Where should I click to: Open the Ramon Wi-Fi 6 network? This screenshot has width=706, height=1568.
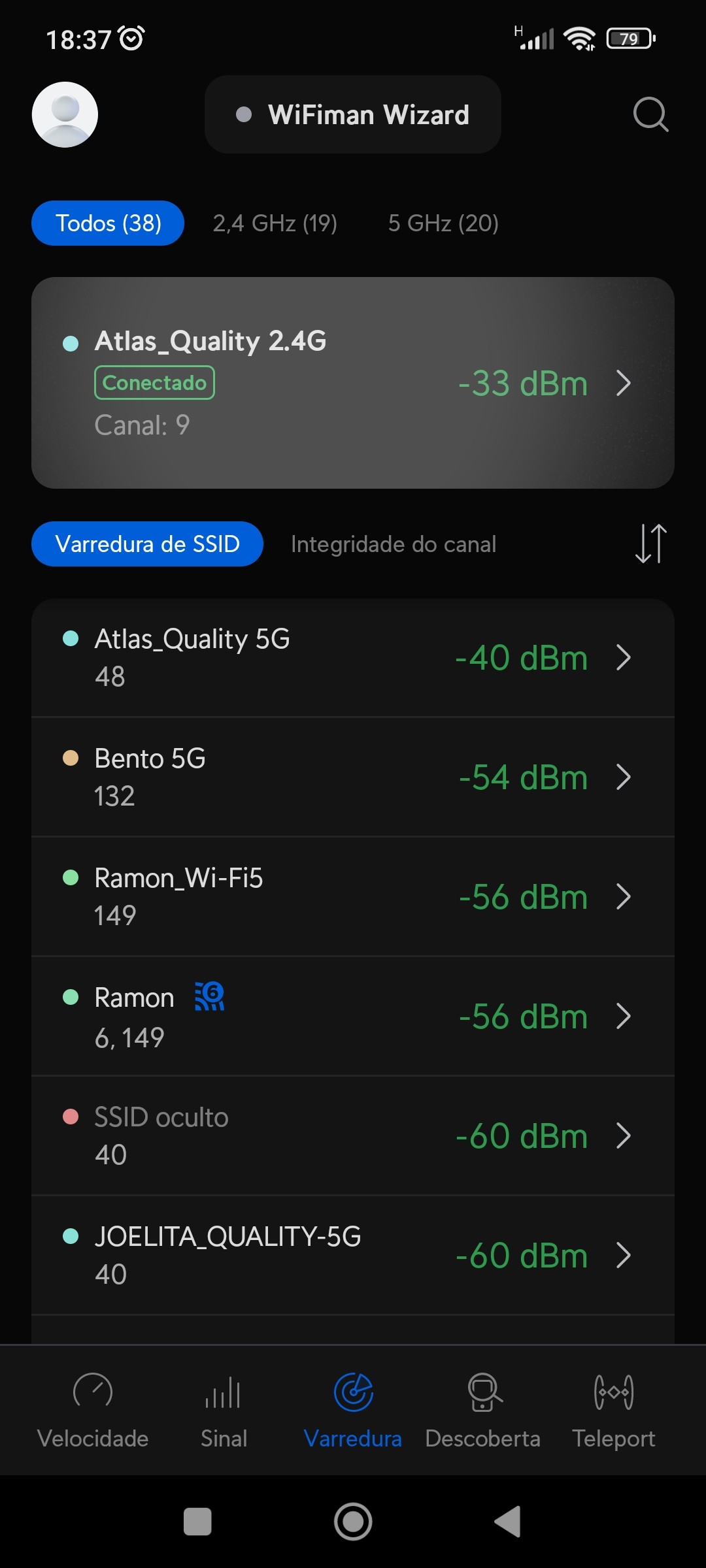click(353, 1017)
